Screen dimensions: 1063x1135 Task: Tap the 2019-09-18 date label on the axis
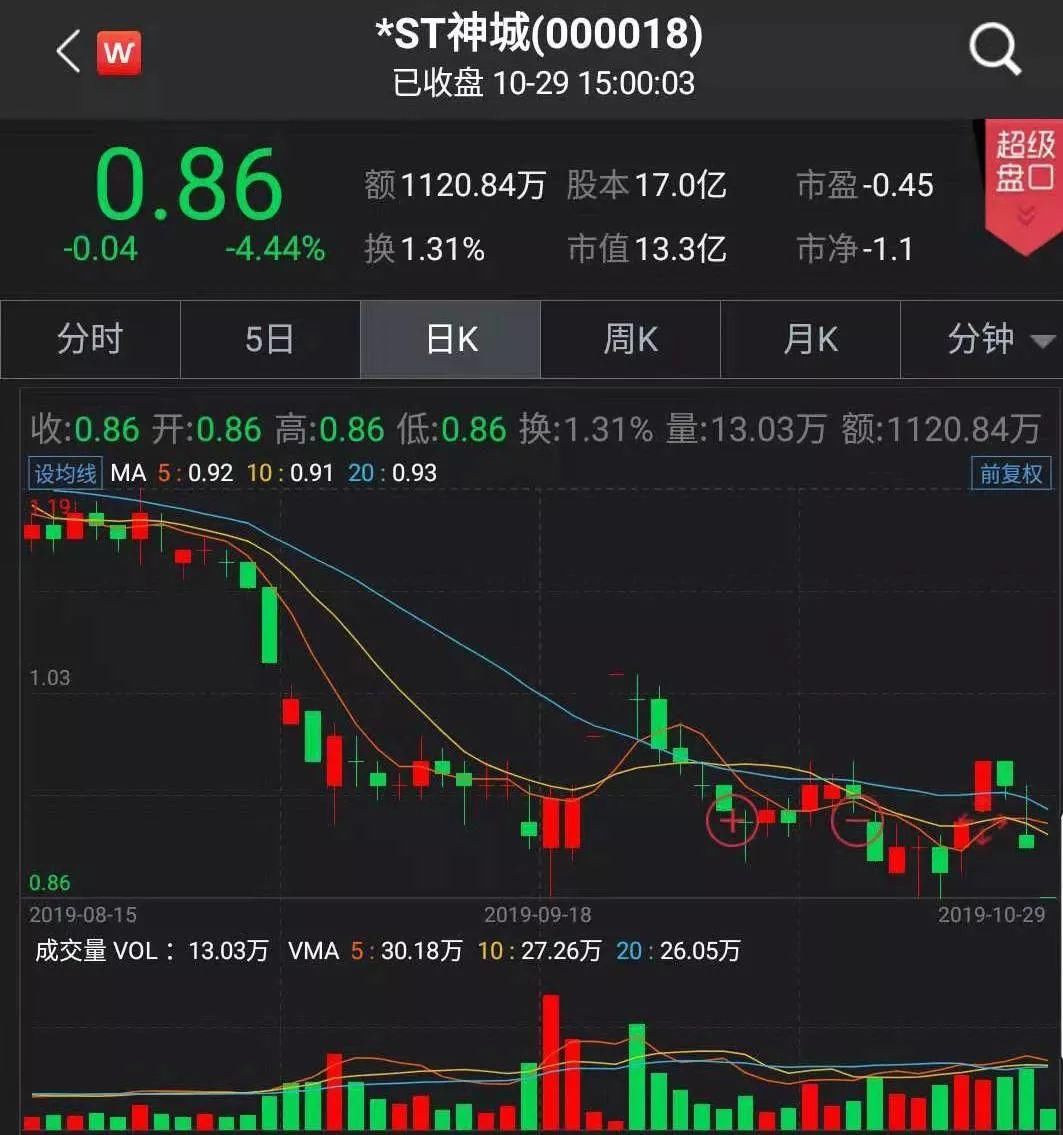pos(535,914)
